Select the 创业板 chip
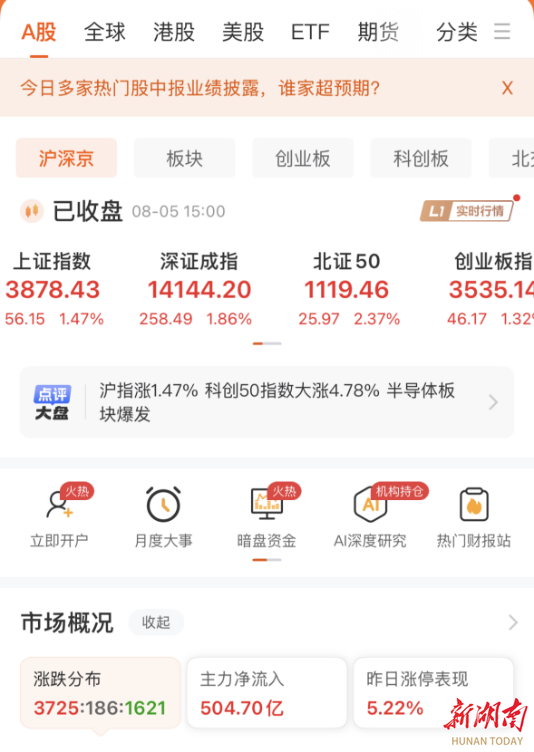The image size is (534, 752). tap(303, 158)
